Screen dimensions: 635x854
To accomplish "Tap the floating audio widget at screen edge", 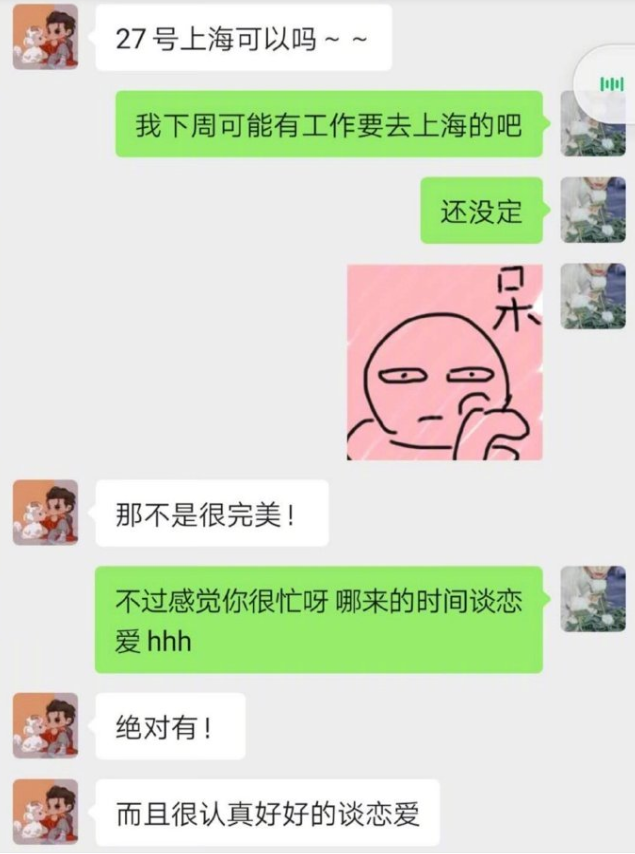I will (610, 84).
